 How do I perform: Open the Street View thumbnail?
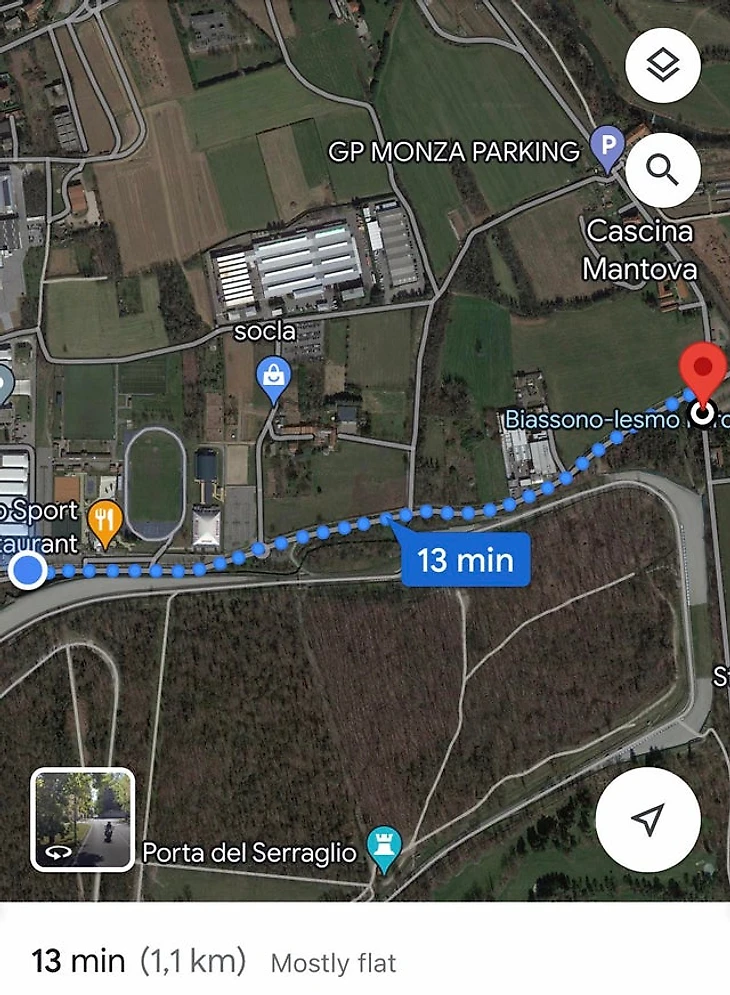point(82,819)
